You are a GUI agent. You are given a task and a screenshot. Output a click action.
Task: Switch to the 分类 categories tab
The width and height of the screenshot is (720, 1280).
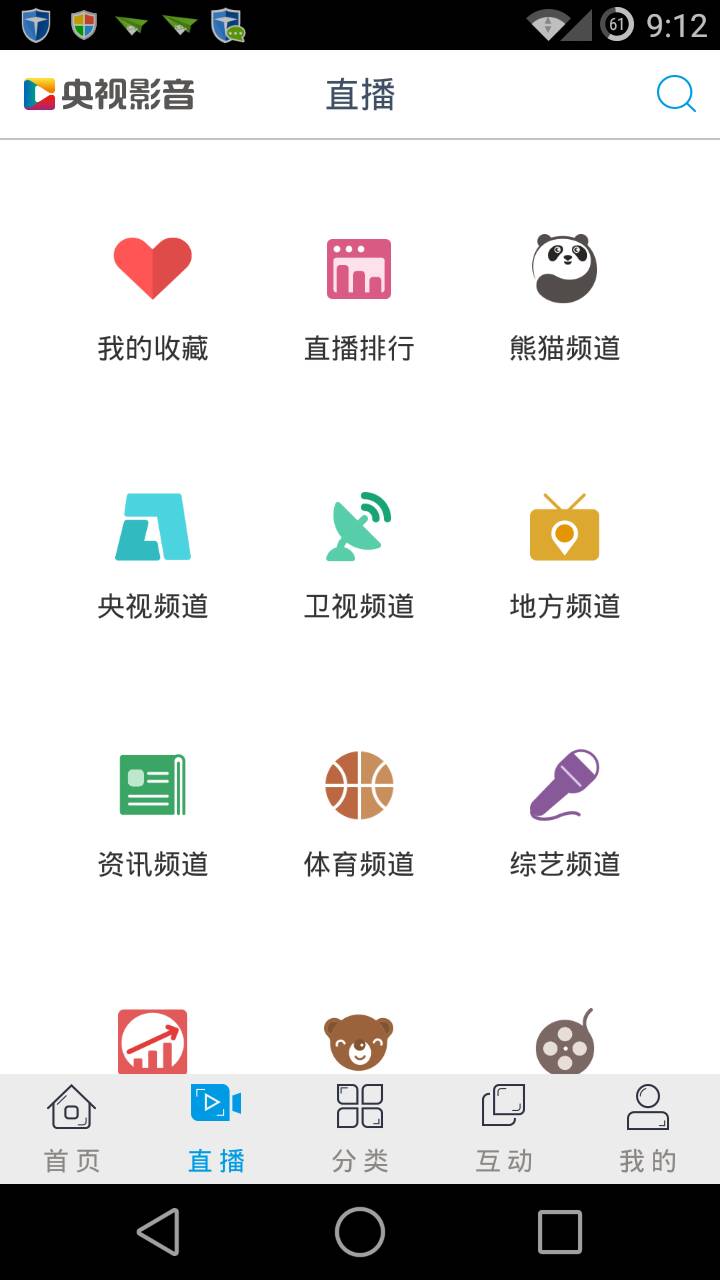click(360, 1129)
